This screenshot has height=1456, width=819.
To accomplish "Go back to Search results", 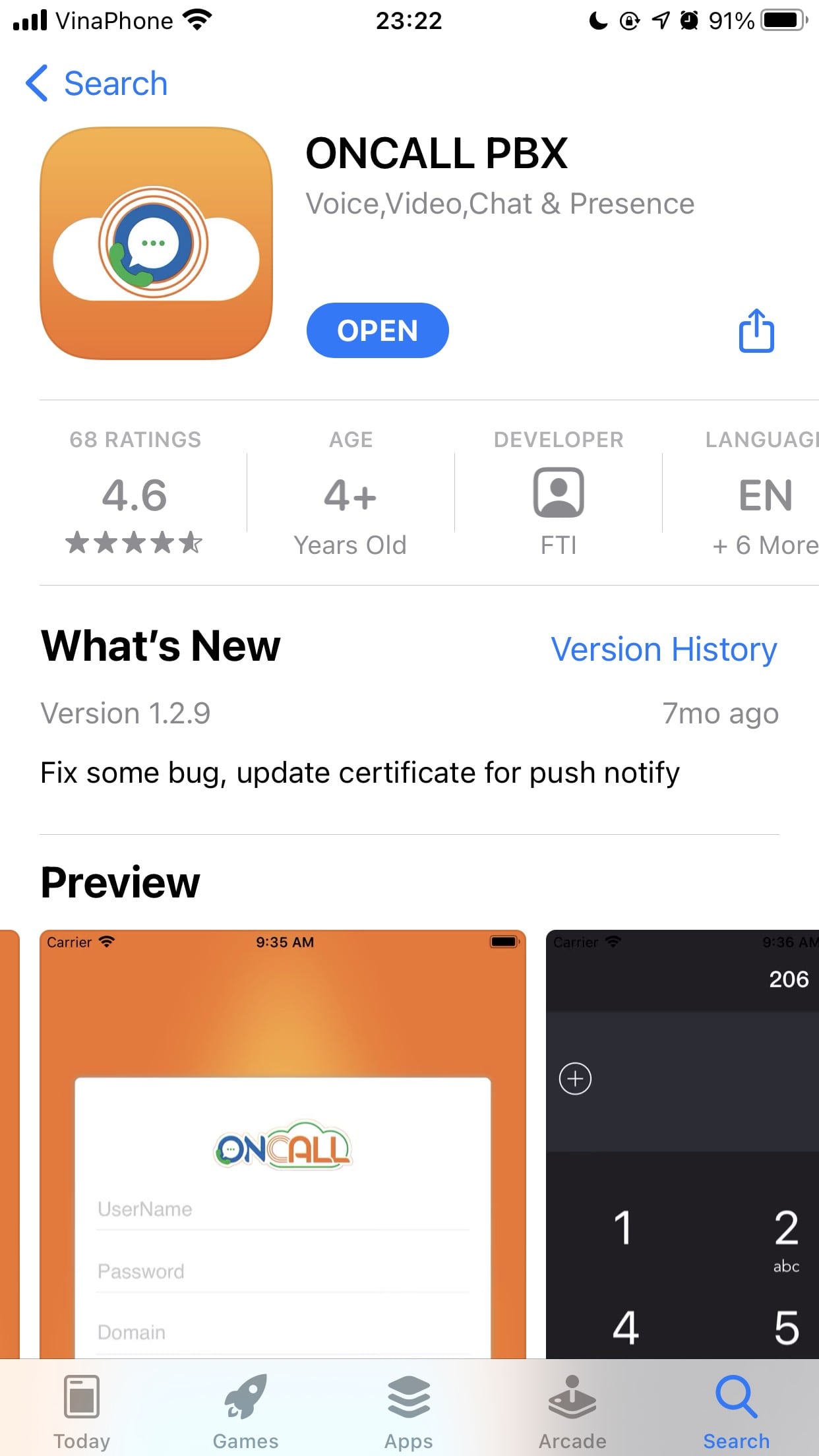I will [96, 84].
